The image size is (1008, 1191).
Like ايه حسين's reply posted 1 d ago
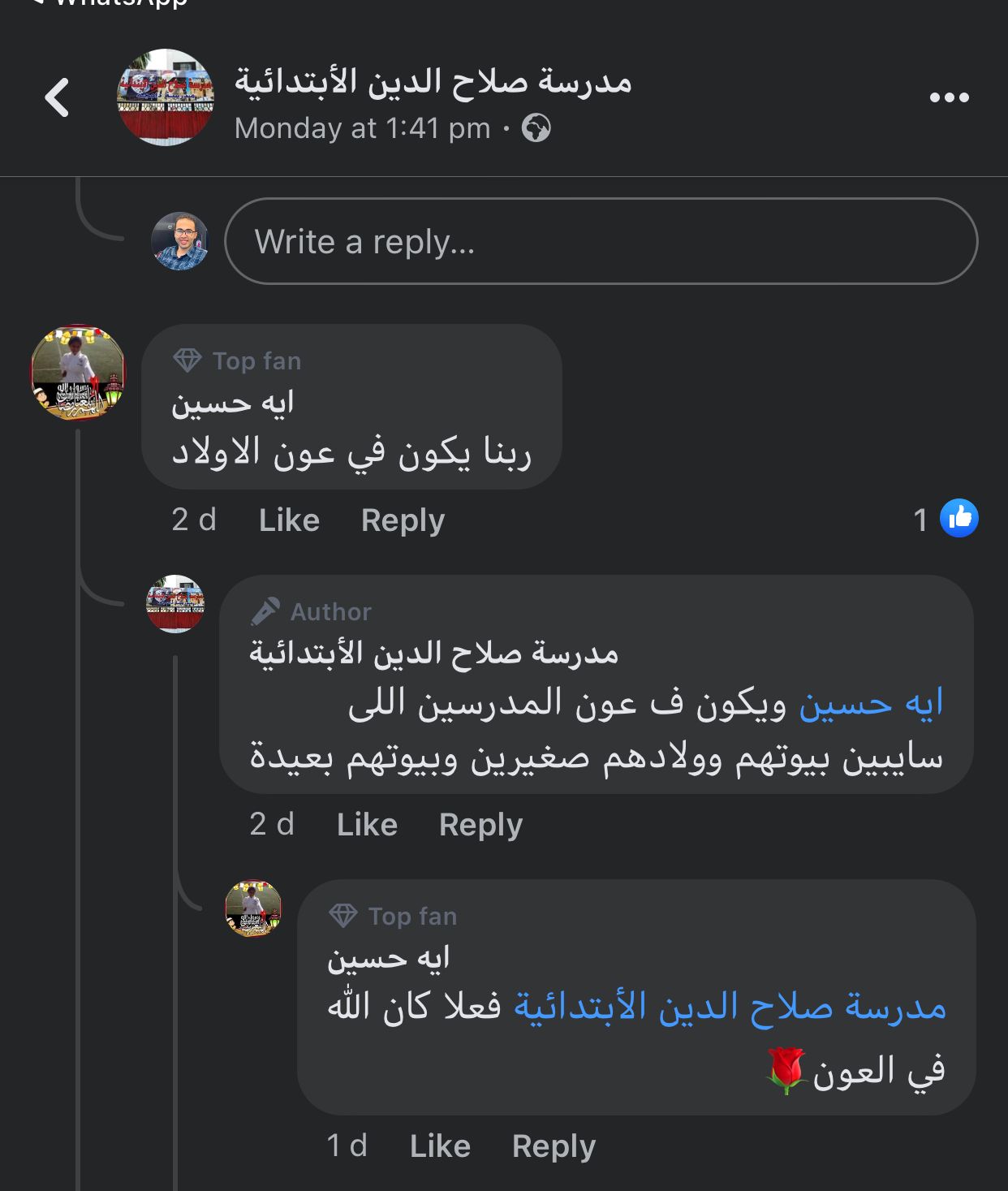(x=440, y=1146)
